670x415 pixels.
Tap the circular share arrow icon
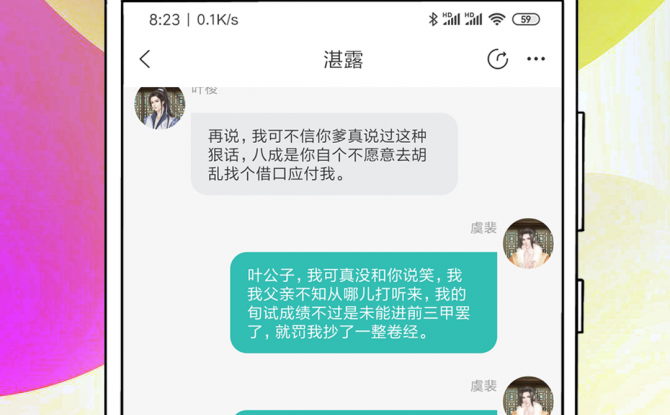coord(497,60)
